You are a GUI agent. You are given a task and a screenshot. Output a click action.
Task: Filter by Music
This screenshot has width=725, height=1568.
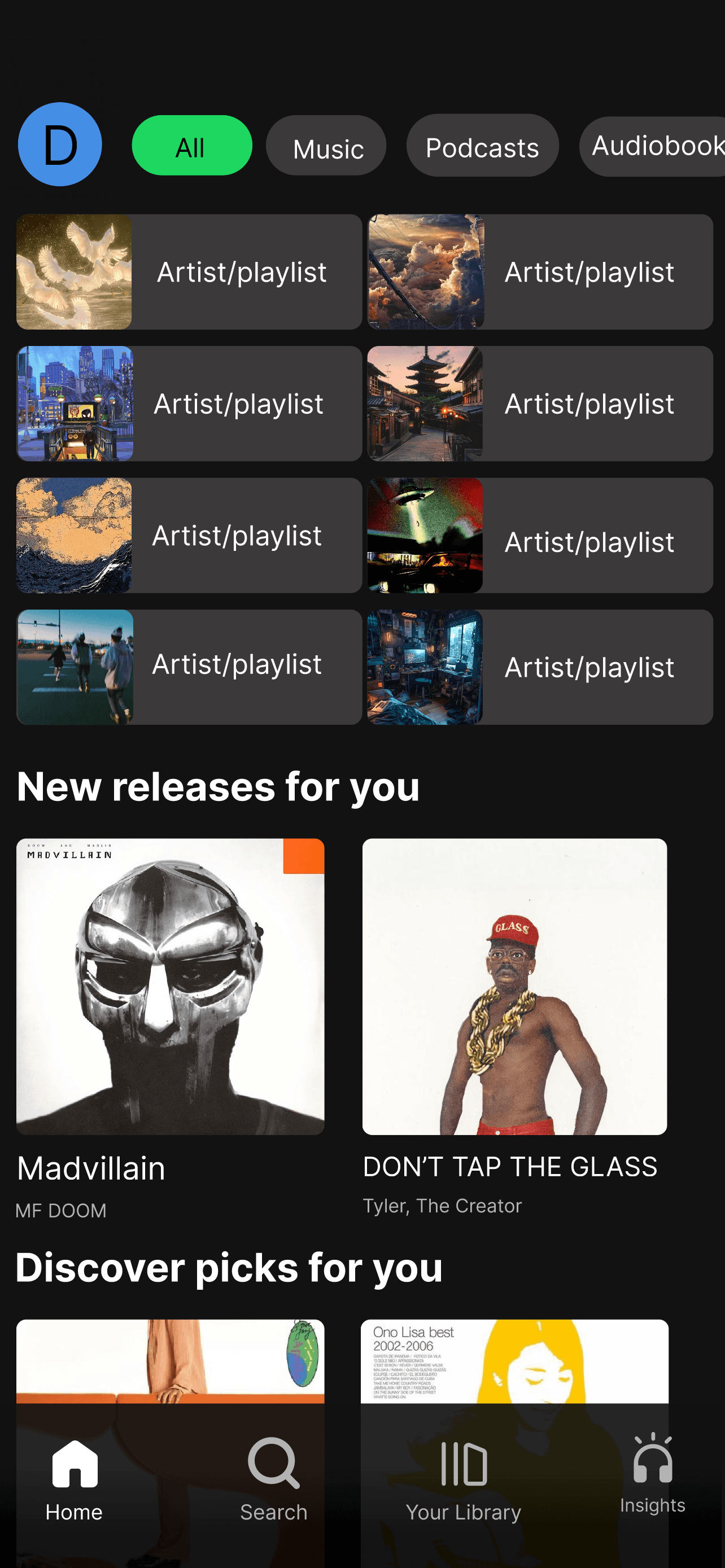tap(326, 147)
